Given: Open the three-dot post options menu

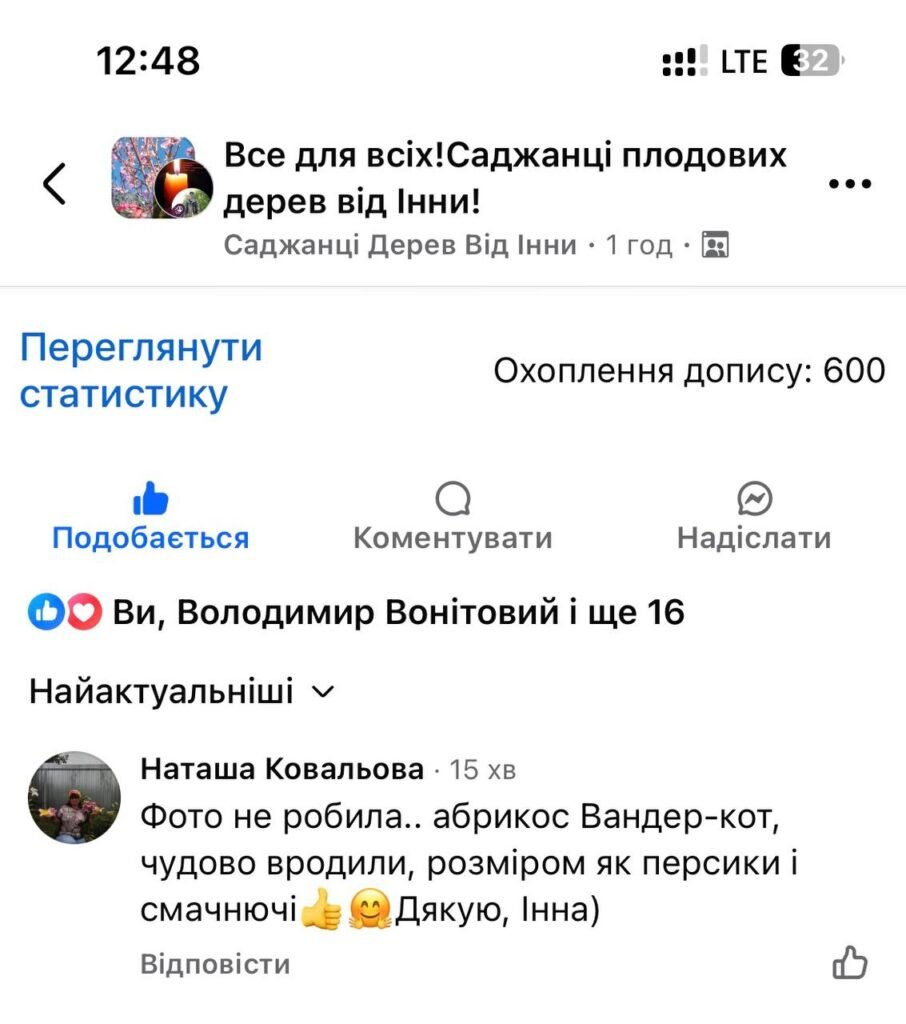Looking at the screenshot, I should click(850, 184).
